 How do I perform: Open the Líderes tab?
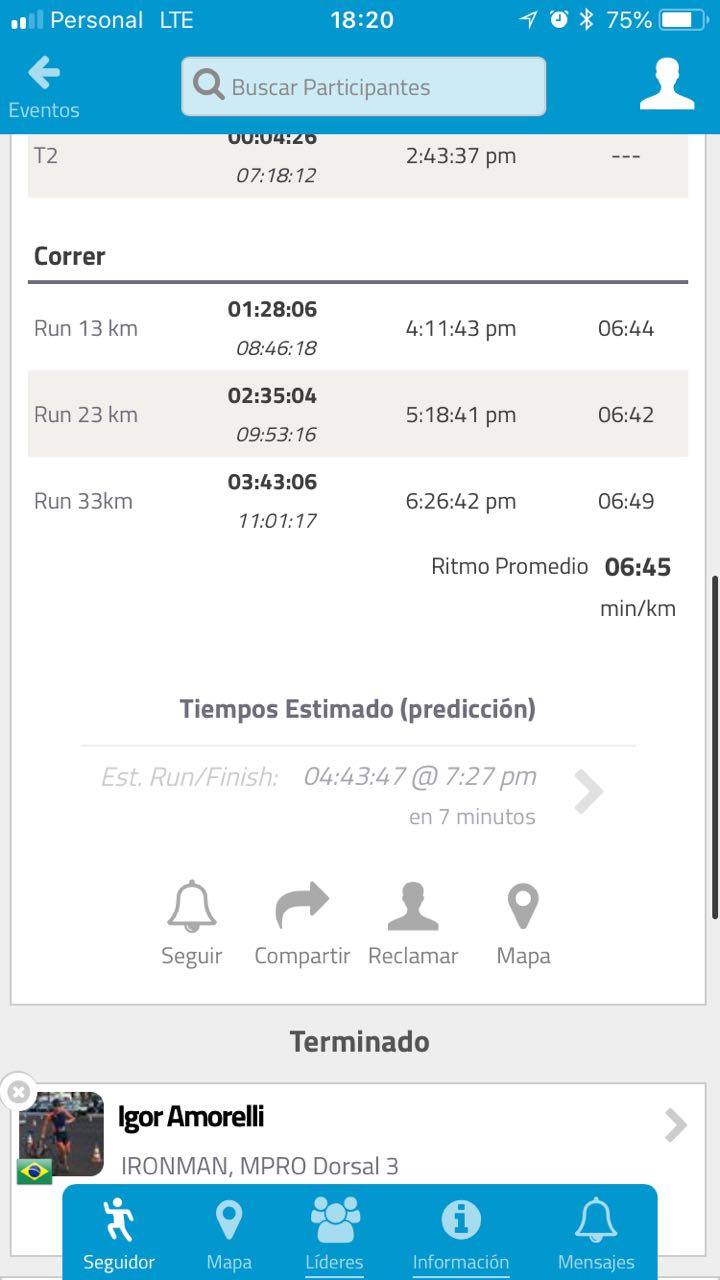[335, 1234]
